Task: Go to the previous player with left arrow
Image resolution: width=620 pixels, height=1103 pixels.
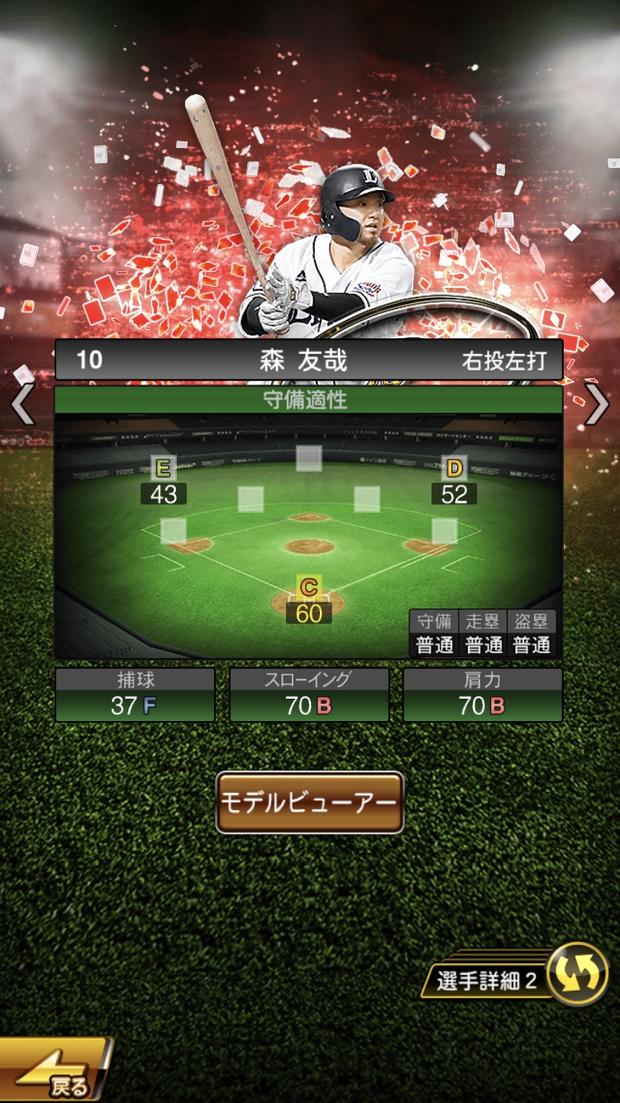Action: pos(22,403)
